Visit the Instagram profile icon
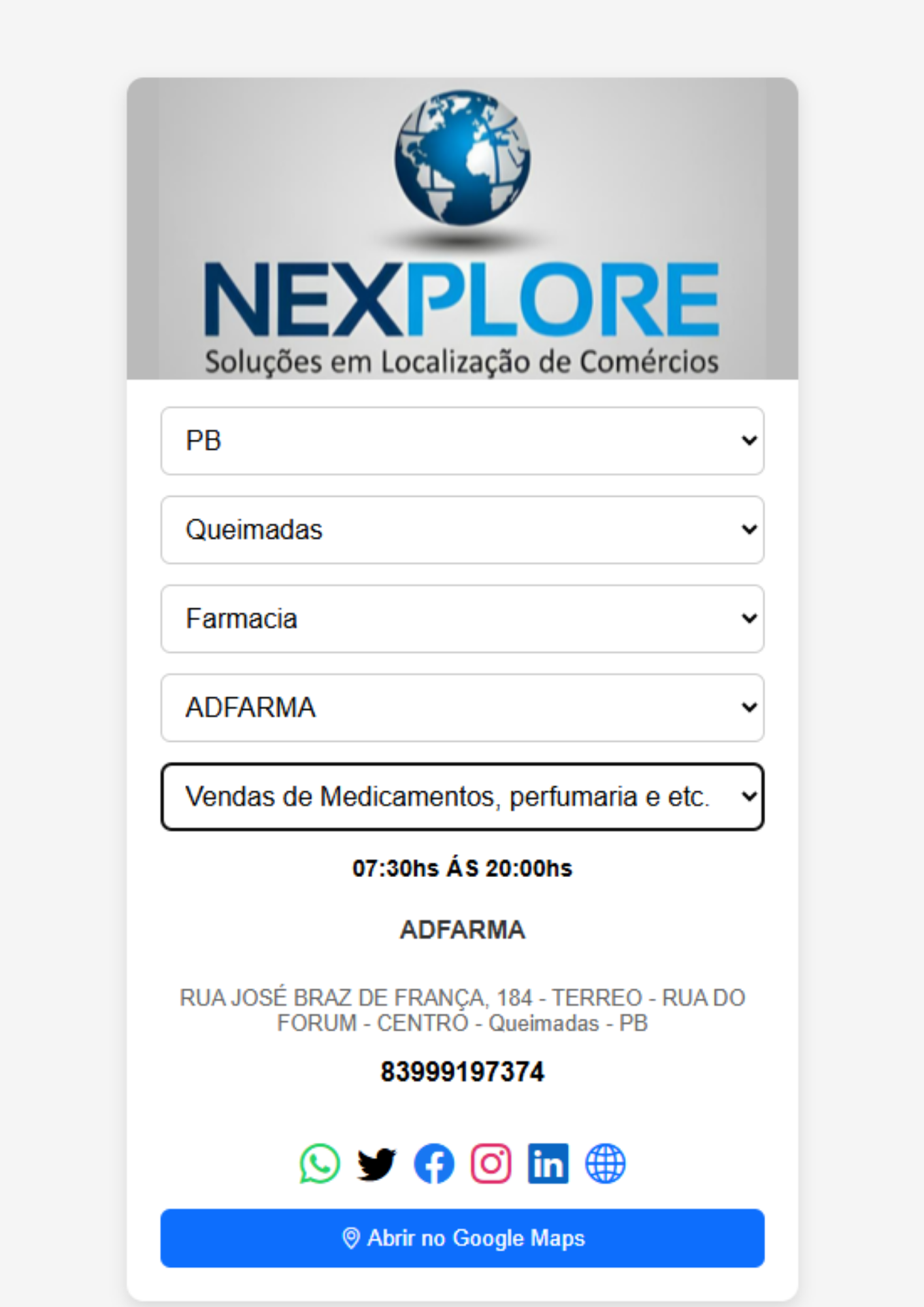 coord(491,1164)
